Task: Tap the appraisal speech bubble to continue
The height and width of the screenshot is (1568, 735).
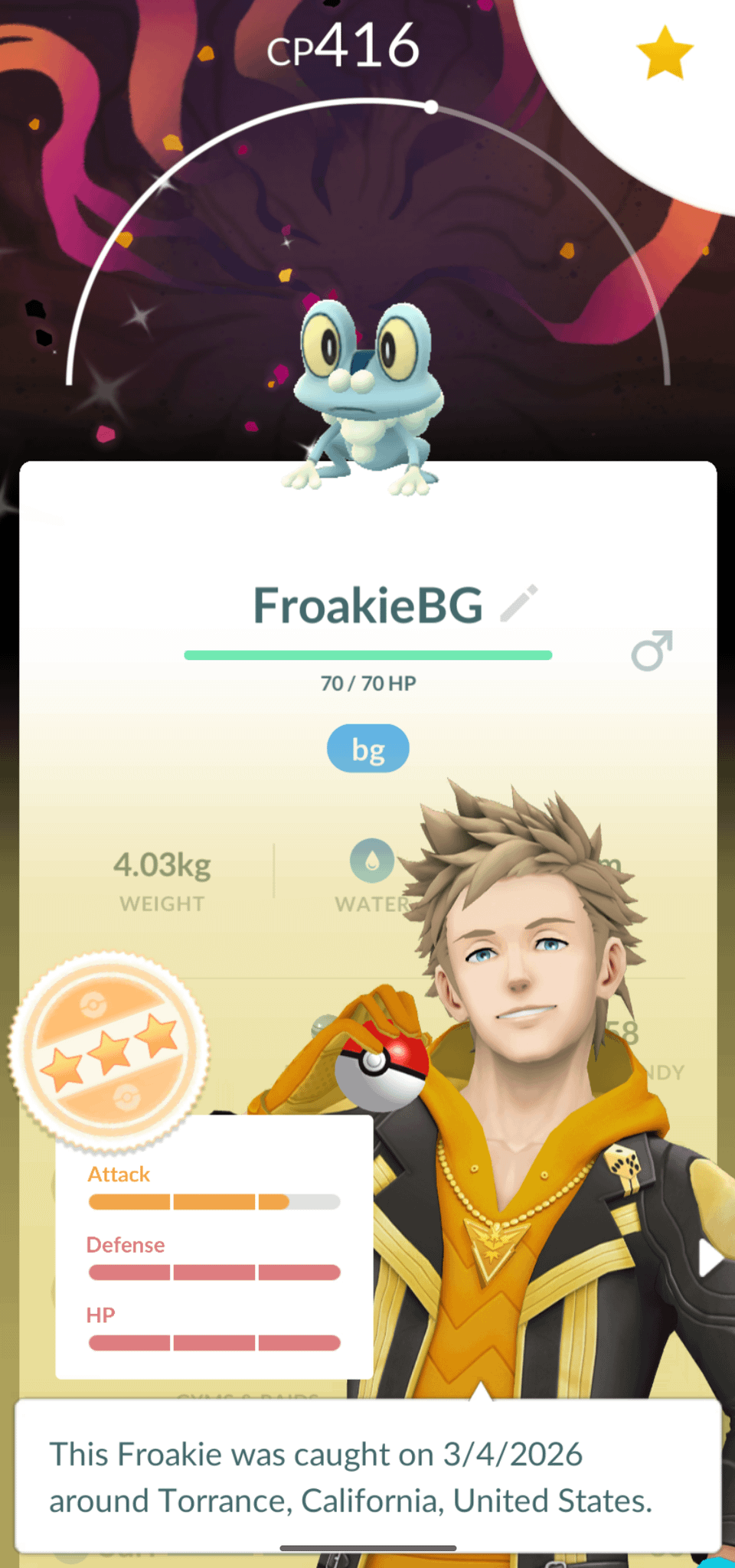Action: 367,1476
